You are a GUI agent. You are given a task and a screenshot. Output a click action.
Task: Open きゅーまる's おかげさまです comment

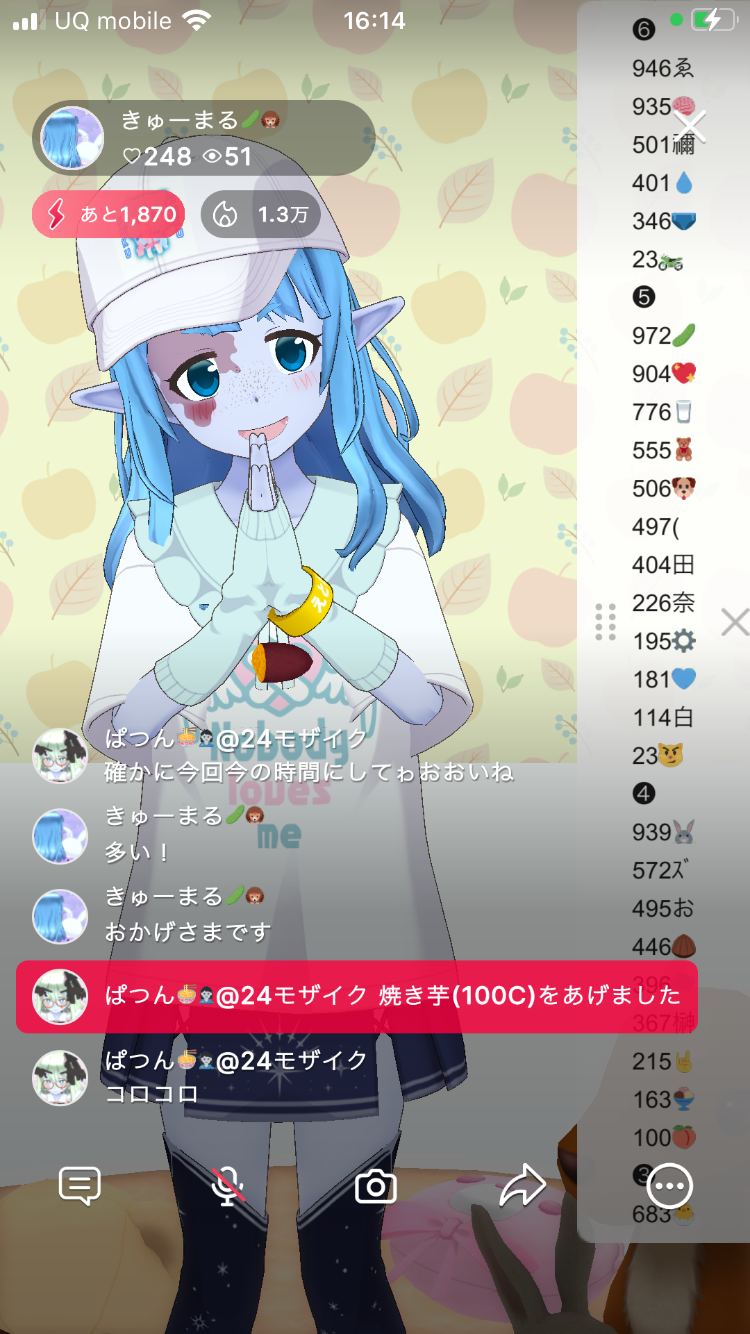point(187,916)
